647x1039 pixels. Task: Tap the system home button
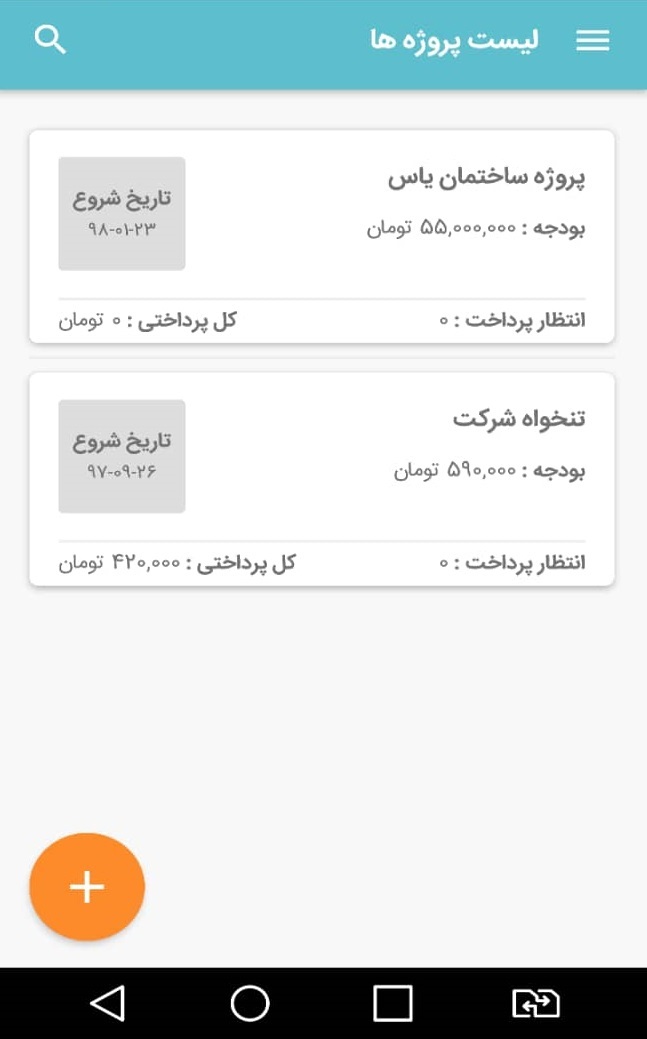[250, 1003]
